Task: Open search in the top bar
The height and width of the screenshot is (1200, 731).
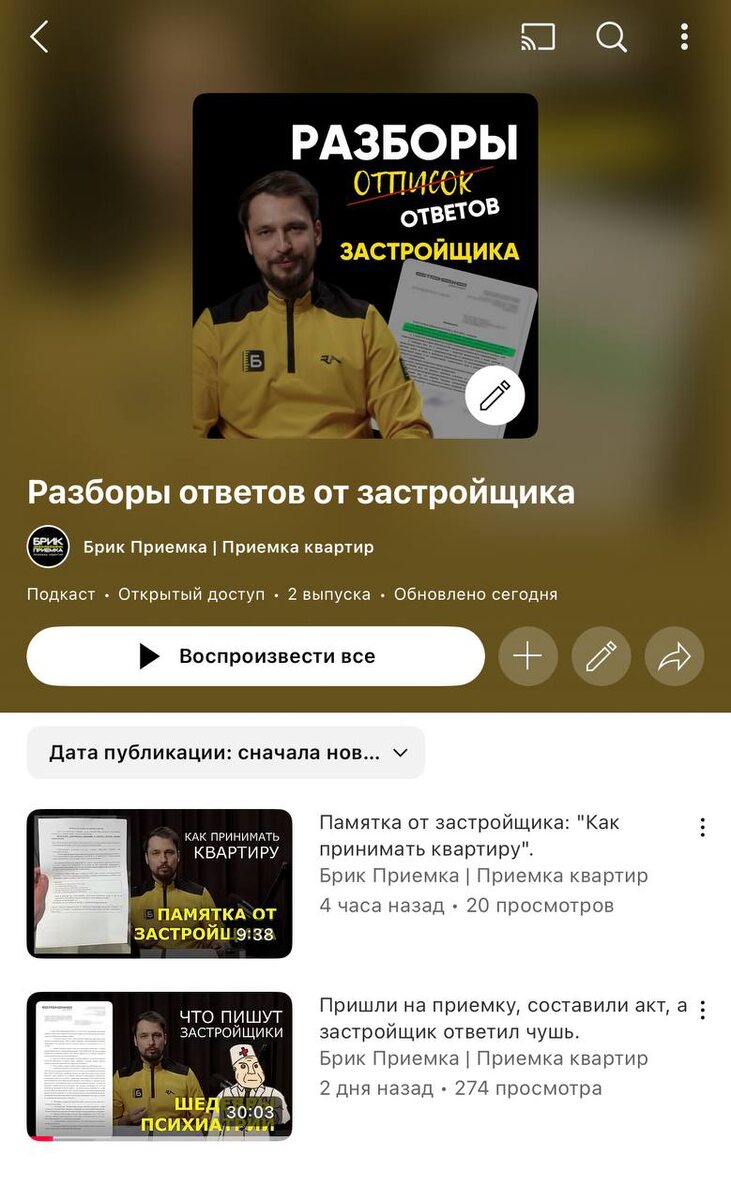Action: [611, 38]
